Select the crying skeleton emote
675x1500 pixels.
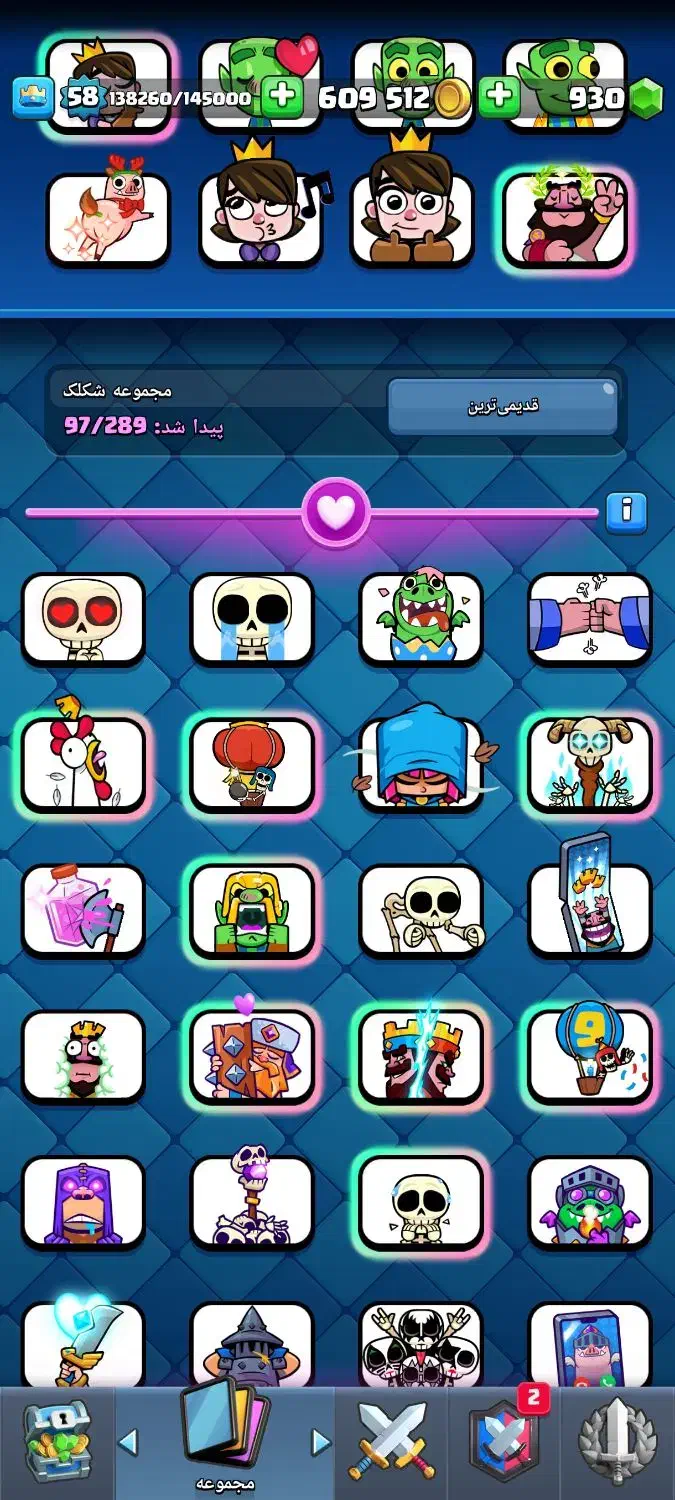[x=253, y=618]
